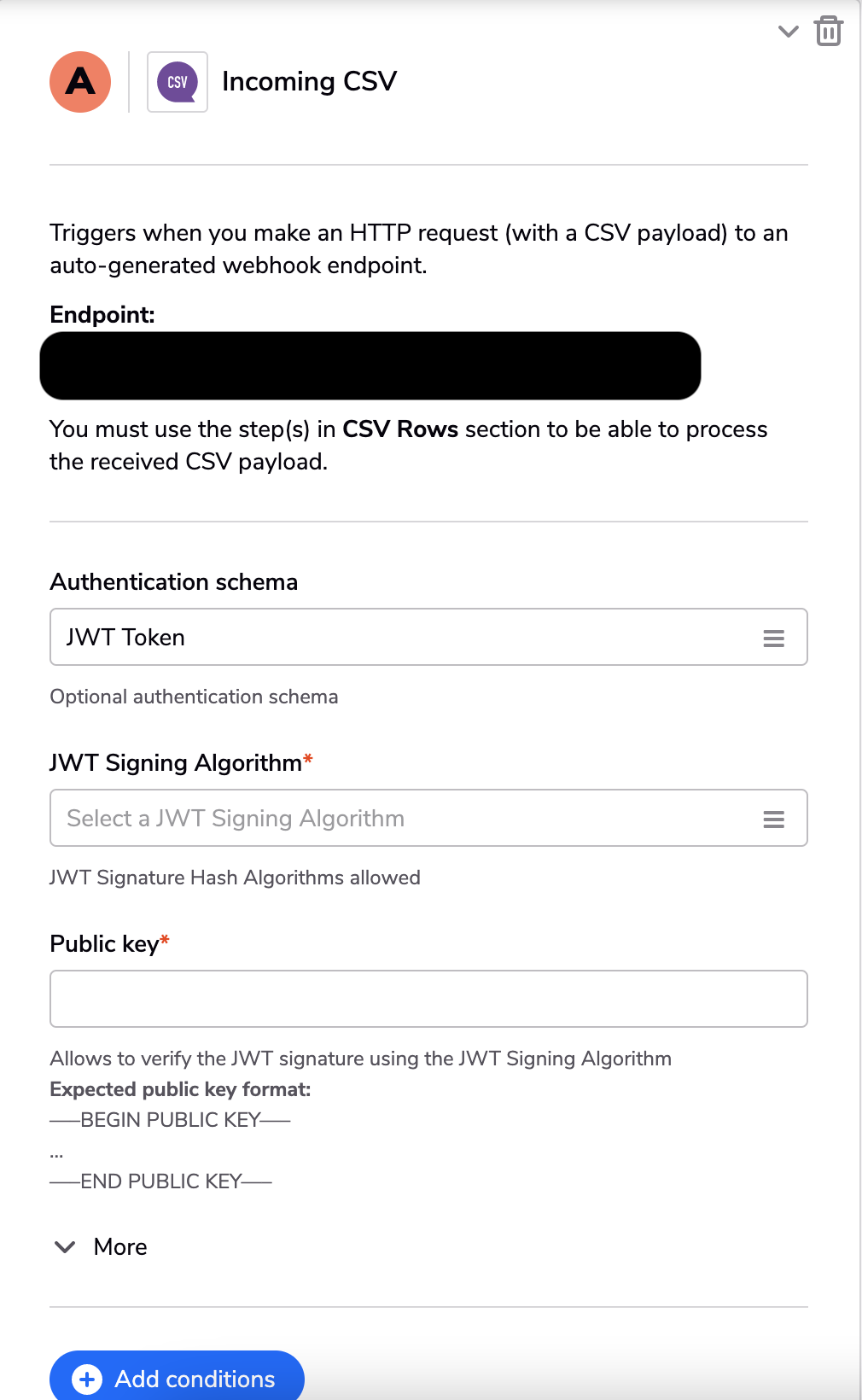Add conditions to the trigger
Image resolution: width=862 pixels, height=1400 pixels.
point(177,1378)
